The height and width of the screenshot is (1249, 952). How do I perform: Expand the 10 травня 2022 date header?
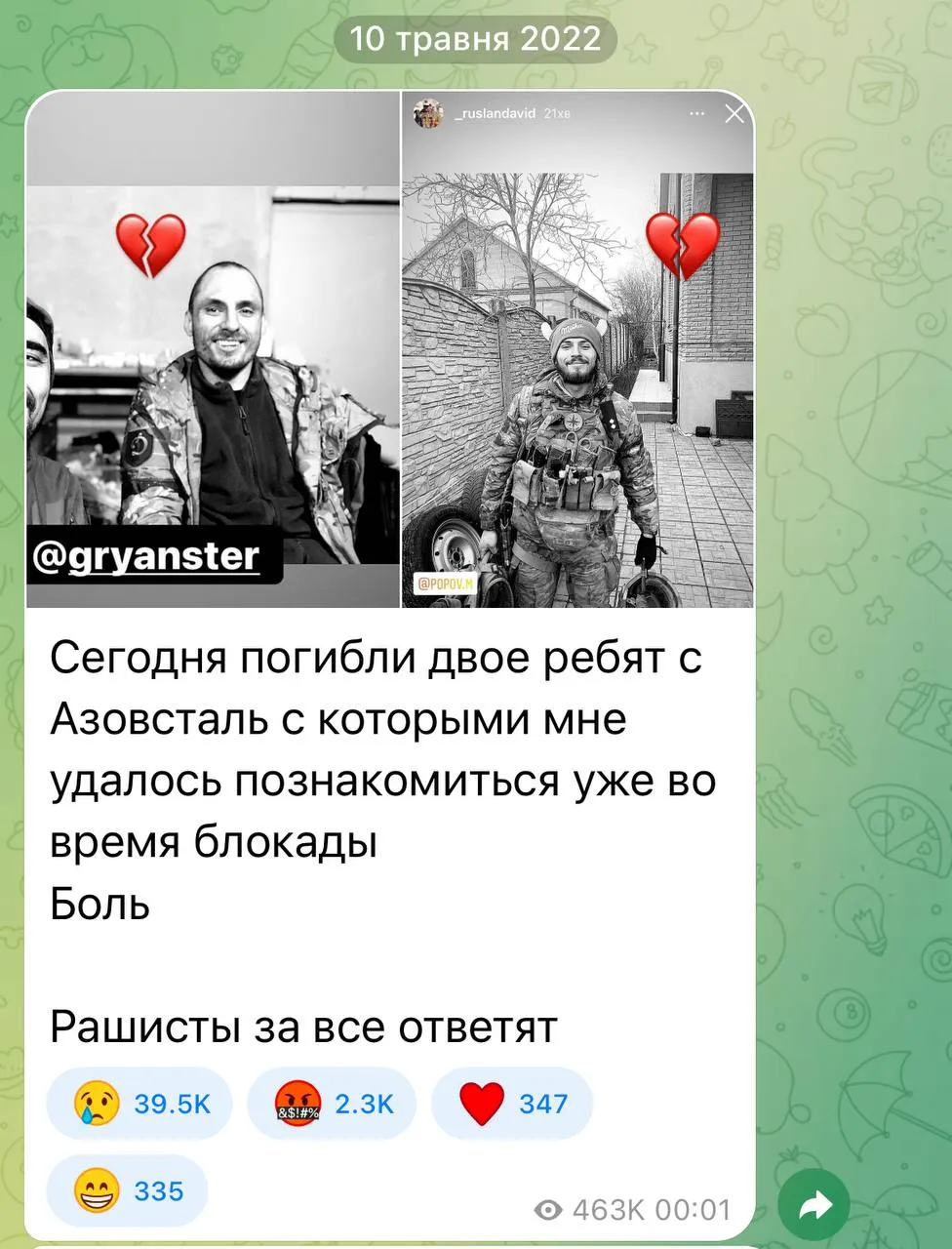475,39
